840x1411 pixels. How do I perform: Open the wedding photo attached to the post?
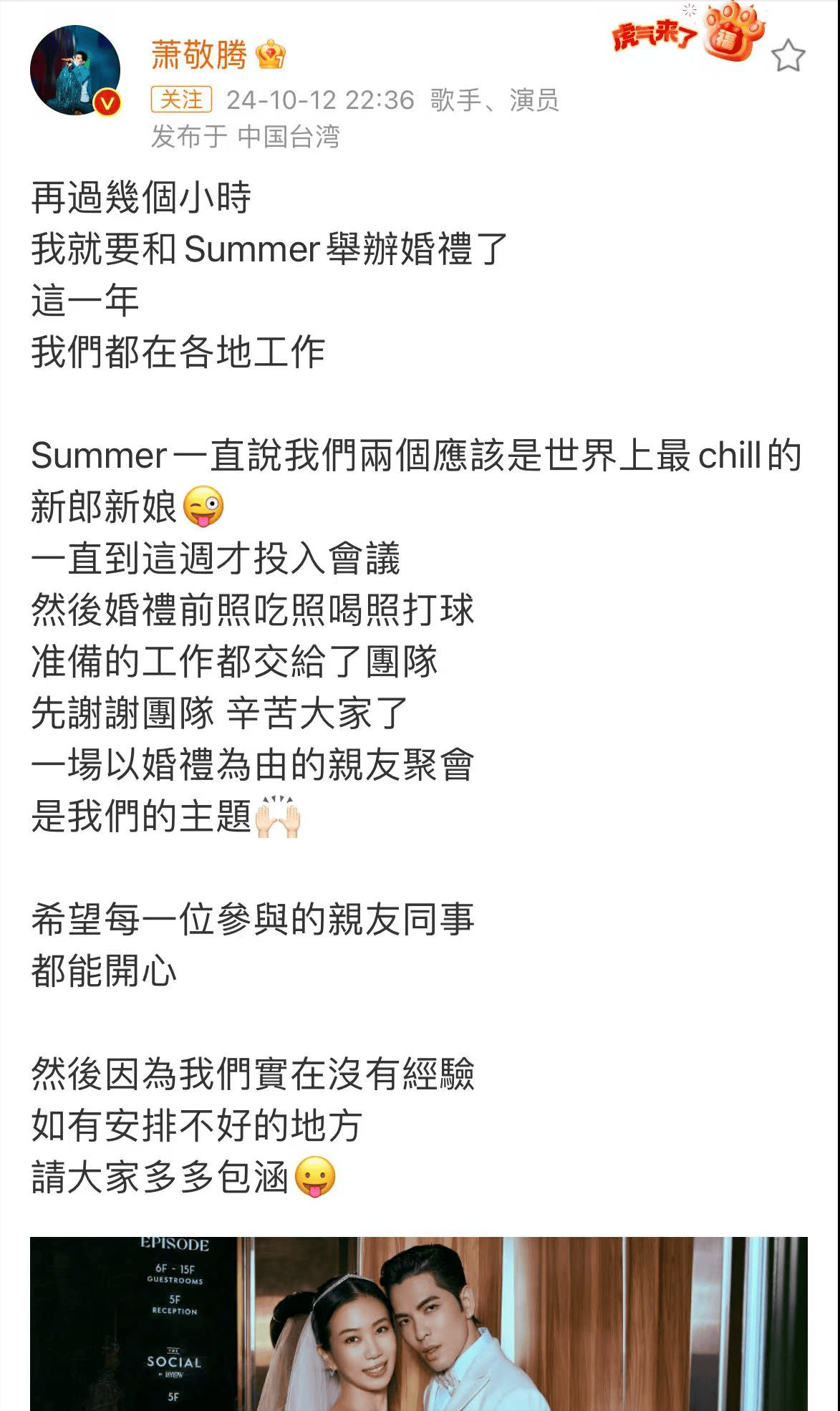(x=418, y=1323)
